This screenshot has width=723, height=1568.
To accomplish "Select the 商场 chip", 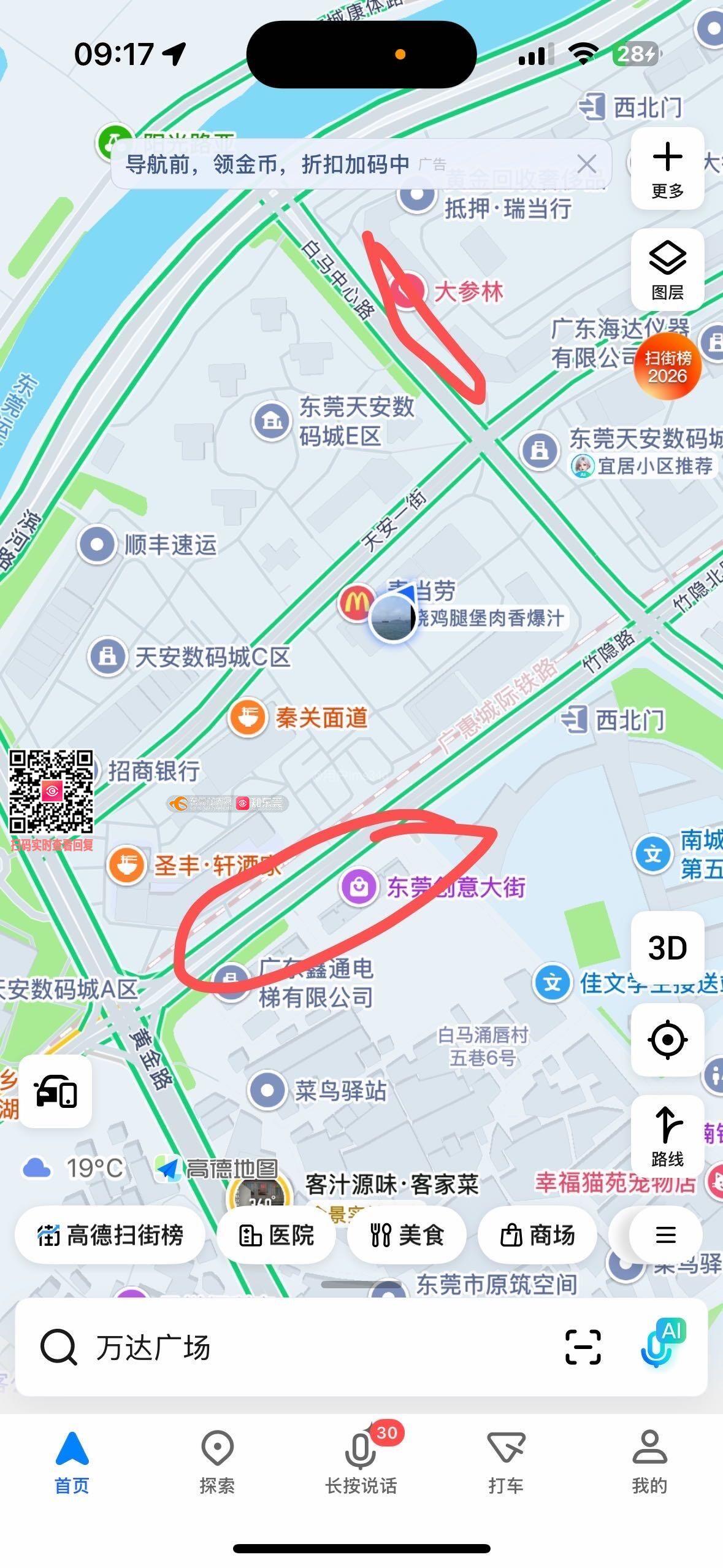I will coord(538,1236).
